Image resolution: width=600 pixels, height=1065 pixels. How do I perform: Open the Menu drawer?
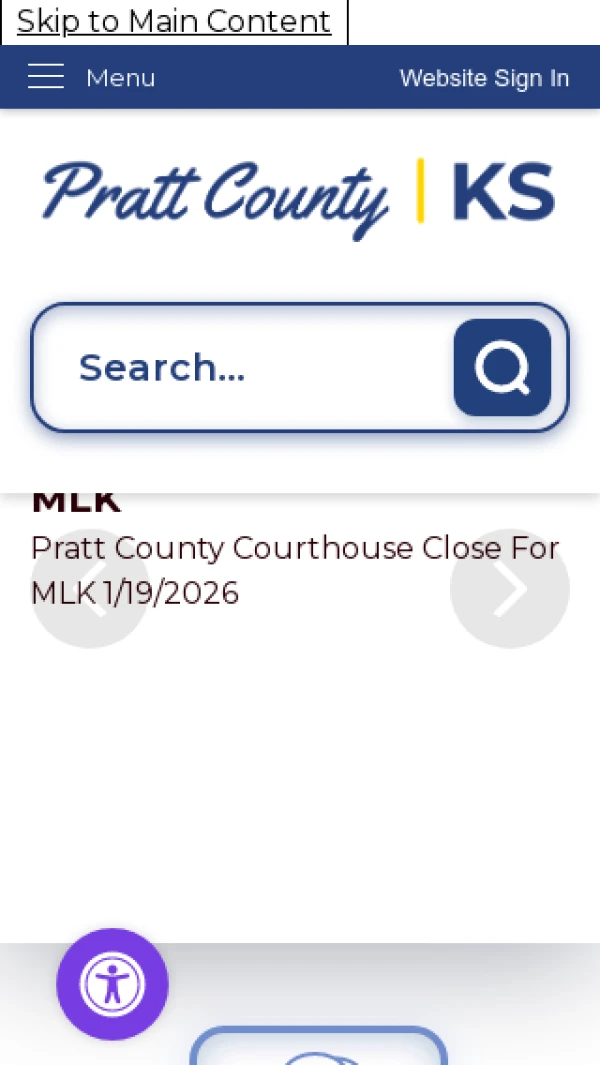[x=91, y=77]
